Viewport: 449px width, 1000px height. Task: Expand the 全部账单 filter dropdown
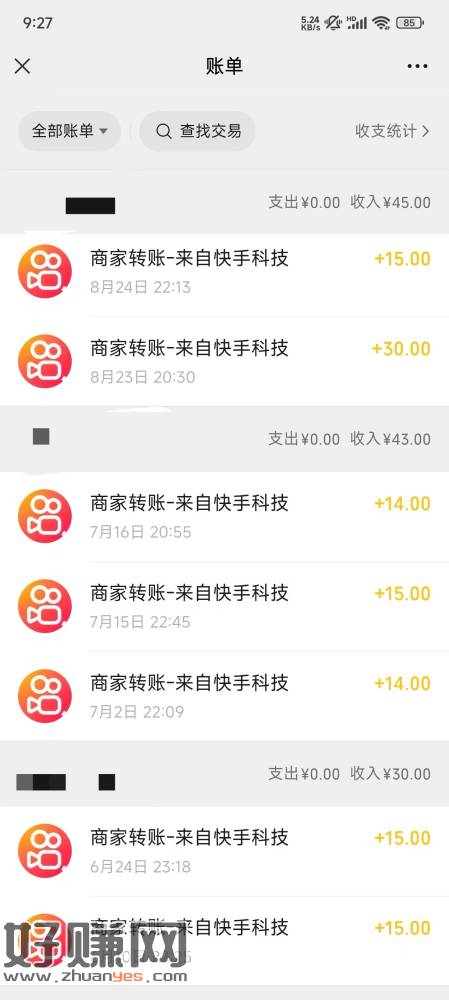[x=70, y=131]
